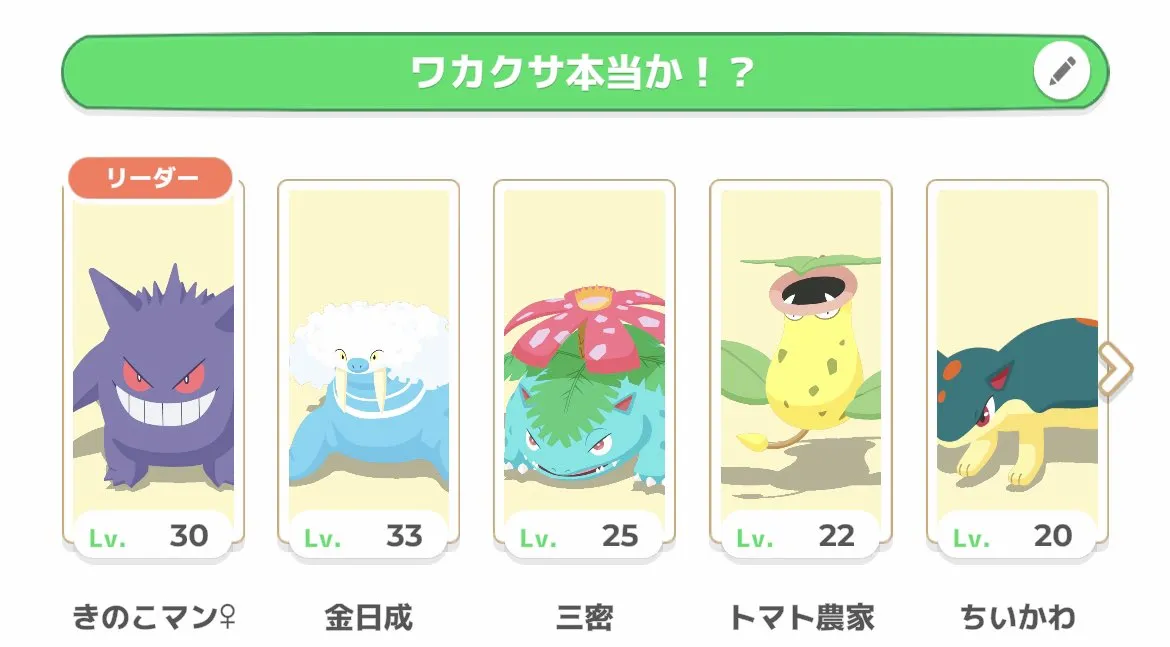View the ちいかわ Pokémon card

(1015, 370)
